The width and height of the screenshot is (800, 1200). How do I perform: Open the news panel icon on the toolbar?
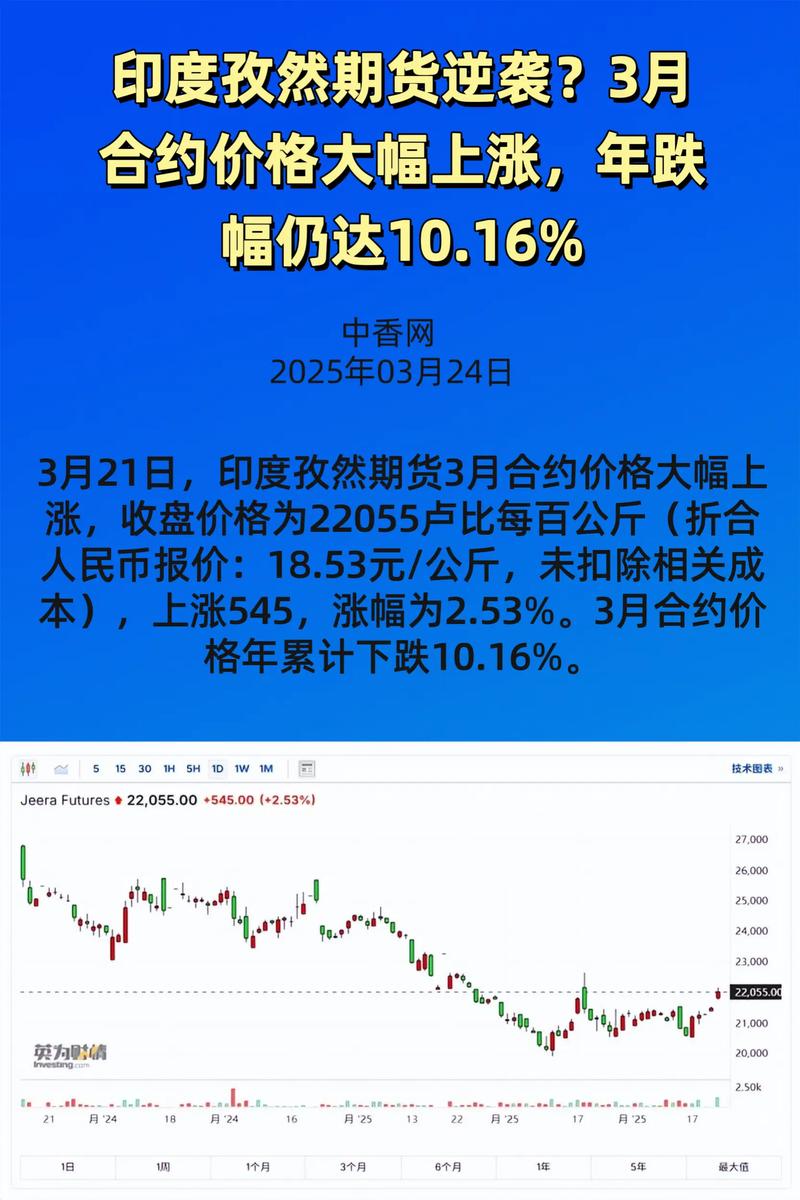coord(305,770)
